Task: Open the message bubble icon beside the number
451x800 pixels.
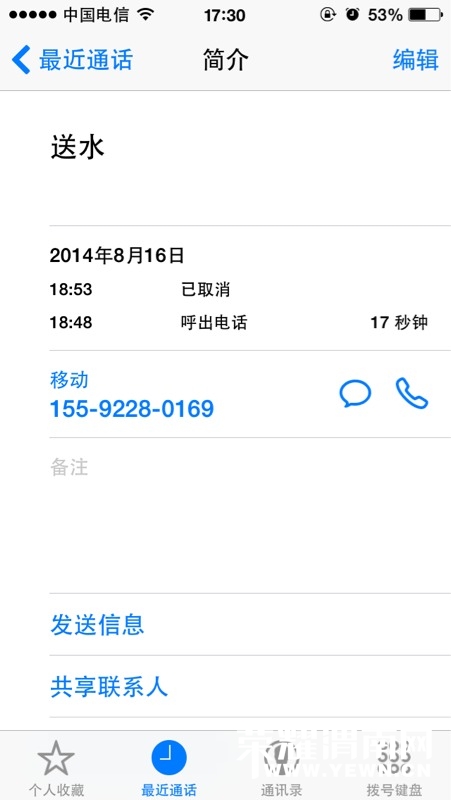Action: pos(355,393)
